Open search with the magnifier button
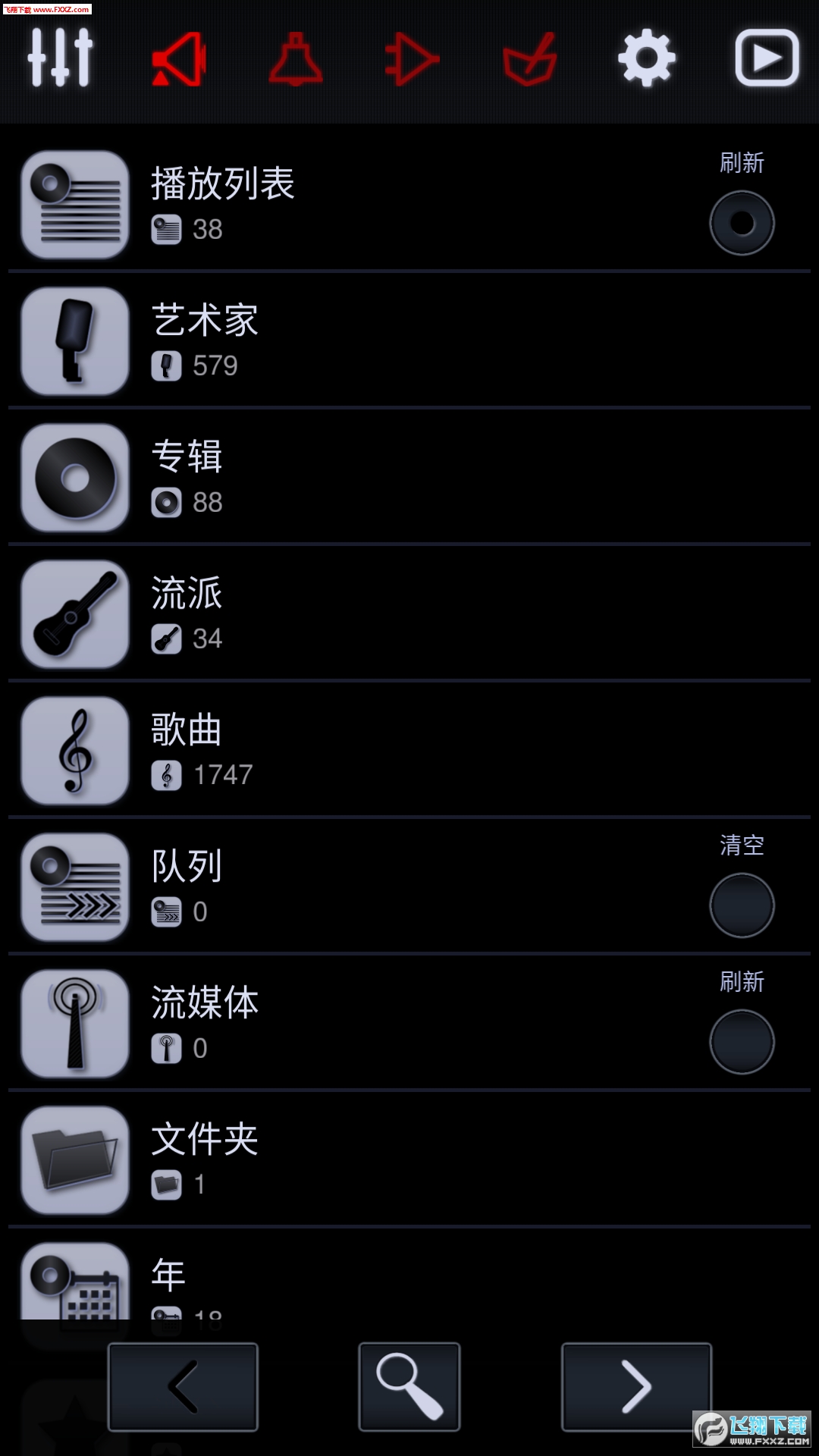Image resolution: width=819 pixels, height=1456 pixels. click(x=409, y=1387)
